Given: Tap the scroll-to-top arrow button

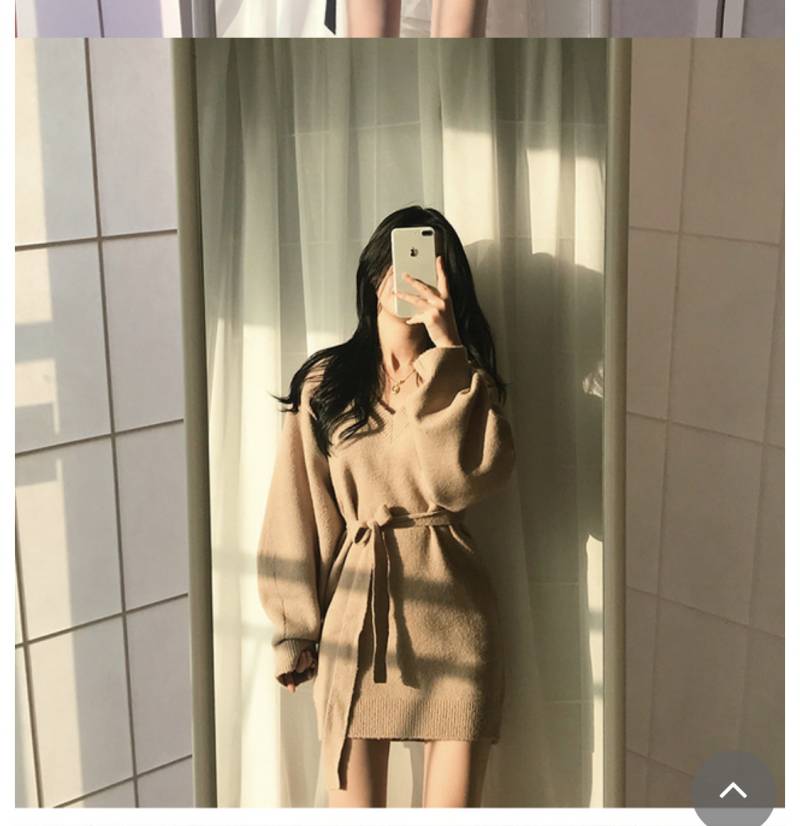Looking at the screenshot, I should [733, 791].
